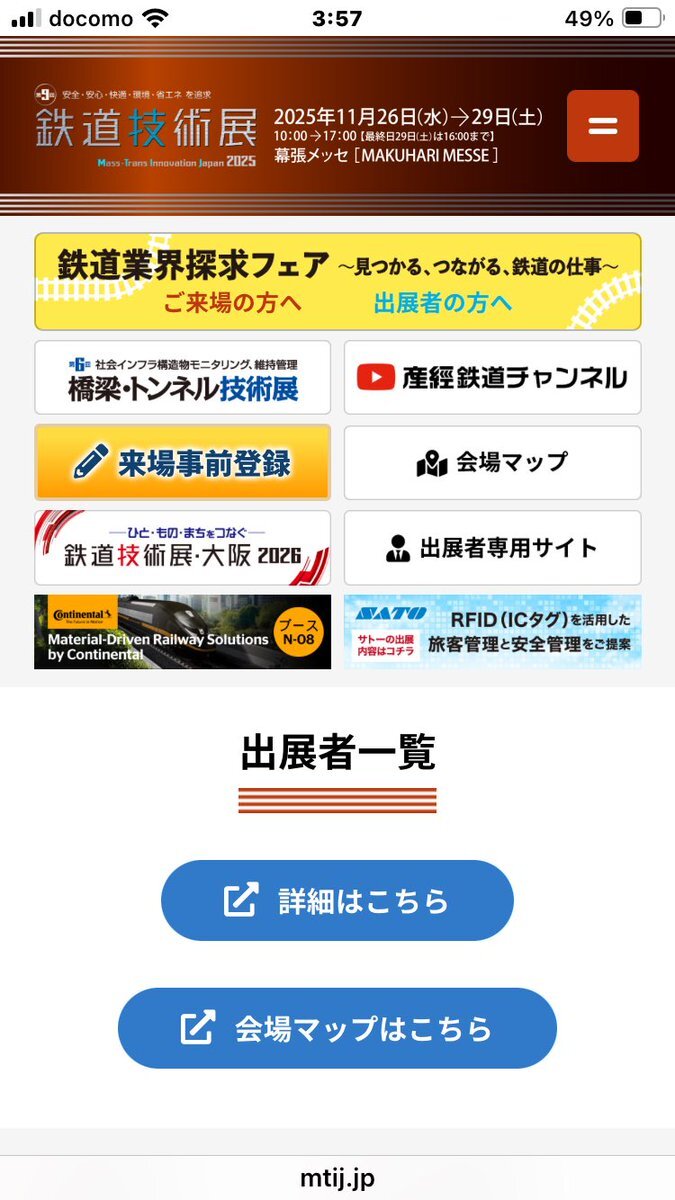Viewport: 675px width, 1200px height.
Task: Open 産経鉄道チャンネル YouTube link
Action: (x=492, y=378)
